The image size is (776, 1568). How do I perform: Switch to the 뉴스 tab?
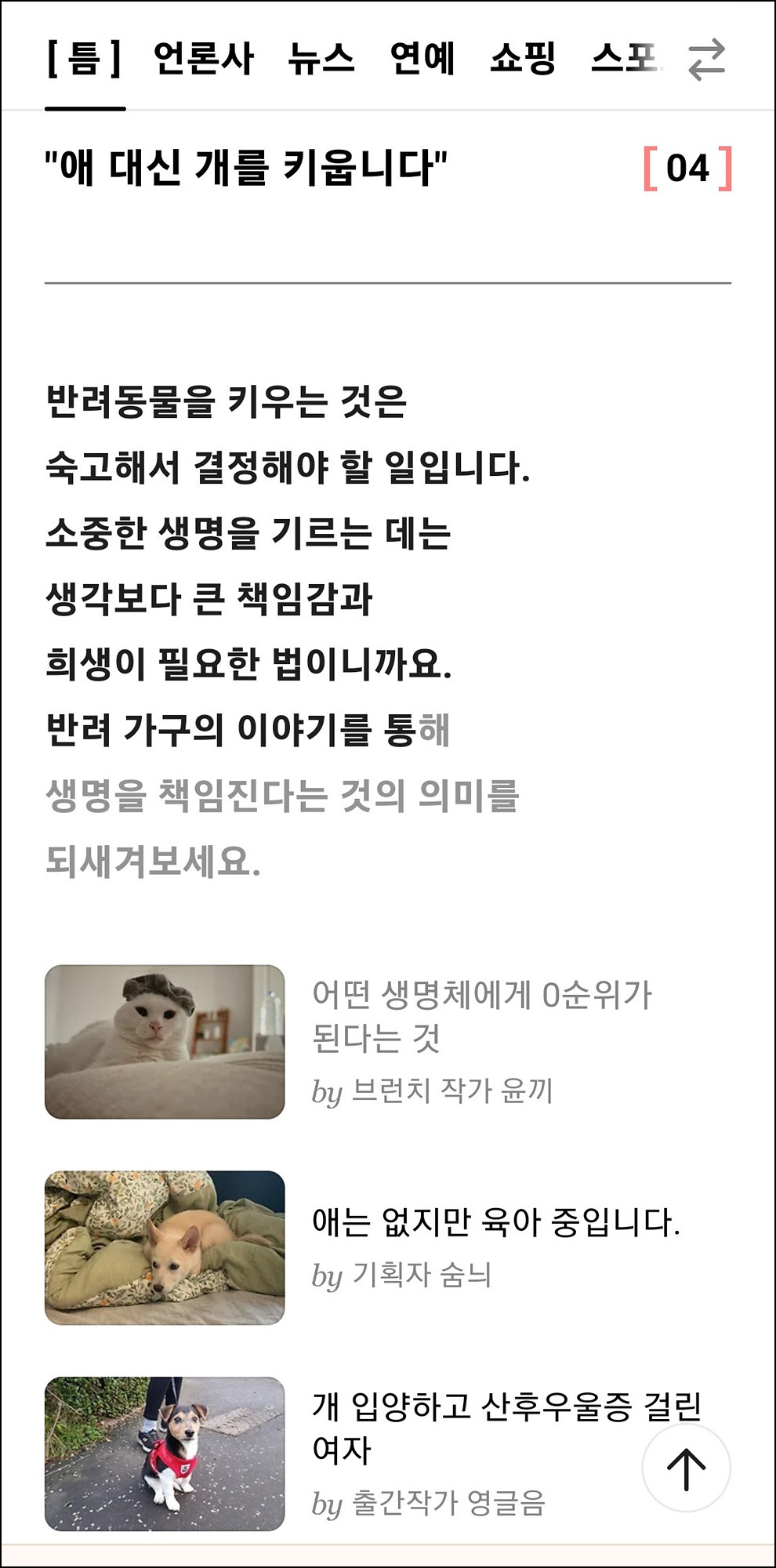(321, 59)
